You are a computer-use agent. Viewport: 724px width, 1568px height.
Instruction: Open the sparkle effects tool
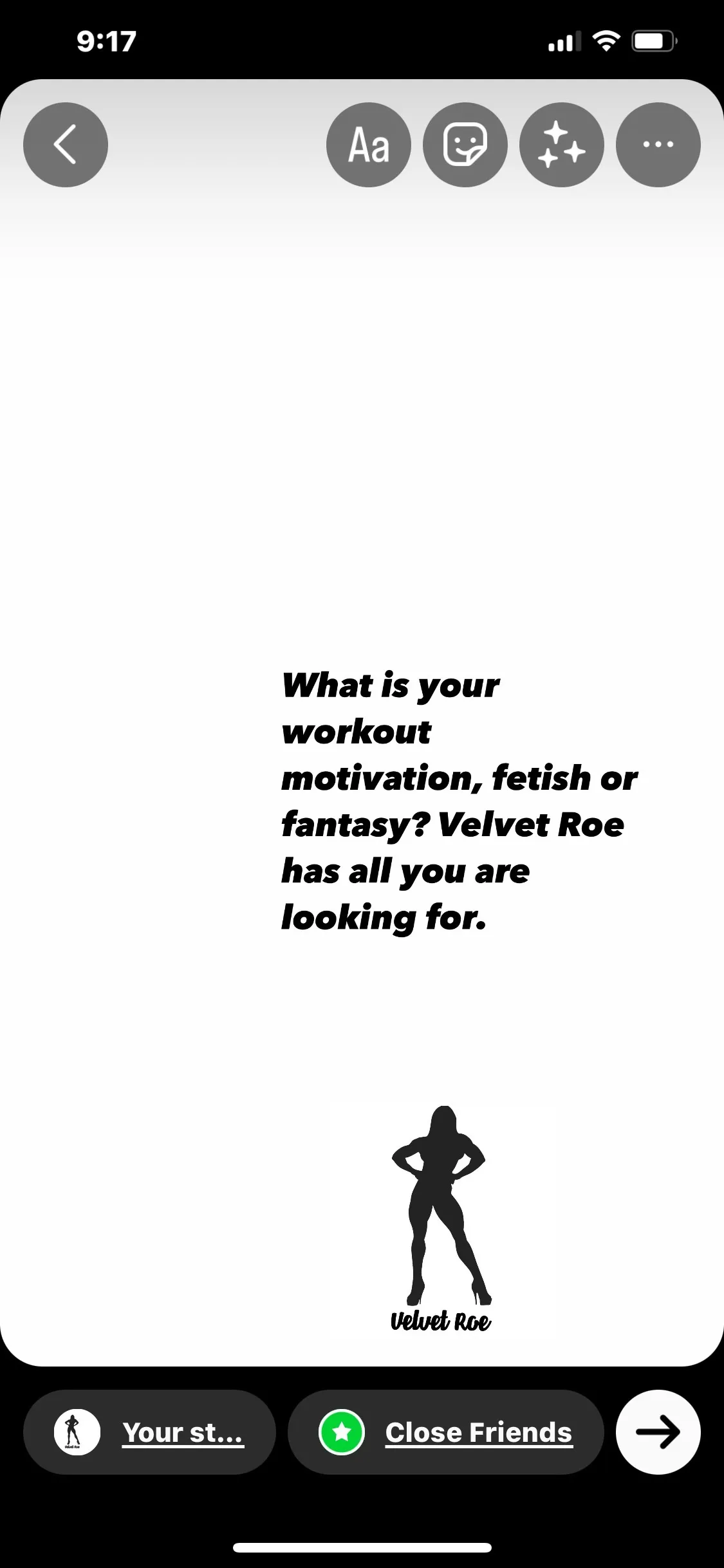561,145
